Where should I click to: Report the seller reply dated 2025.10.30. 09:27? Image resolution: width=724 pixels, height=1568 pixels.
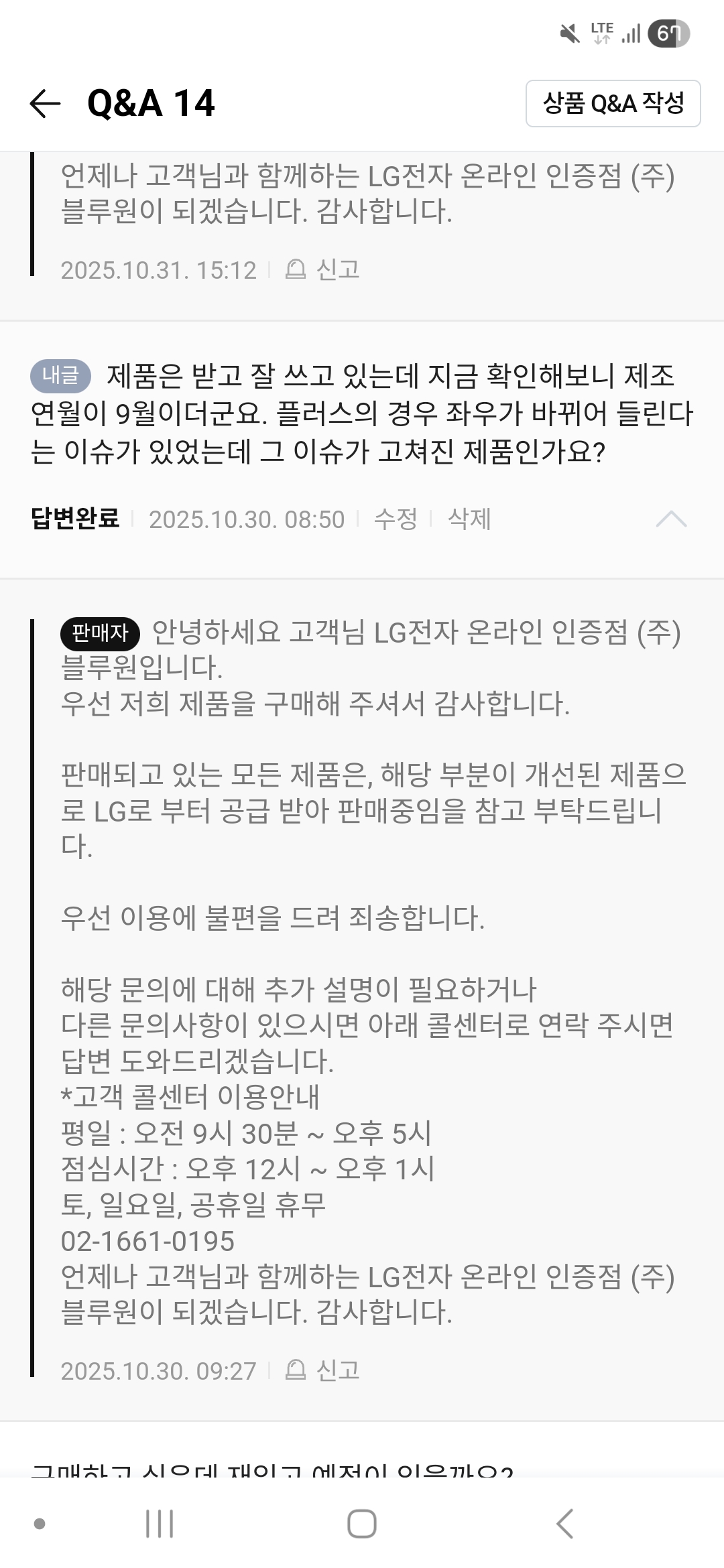pyautogui.click(x=324, y=1370)
